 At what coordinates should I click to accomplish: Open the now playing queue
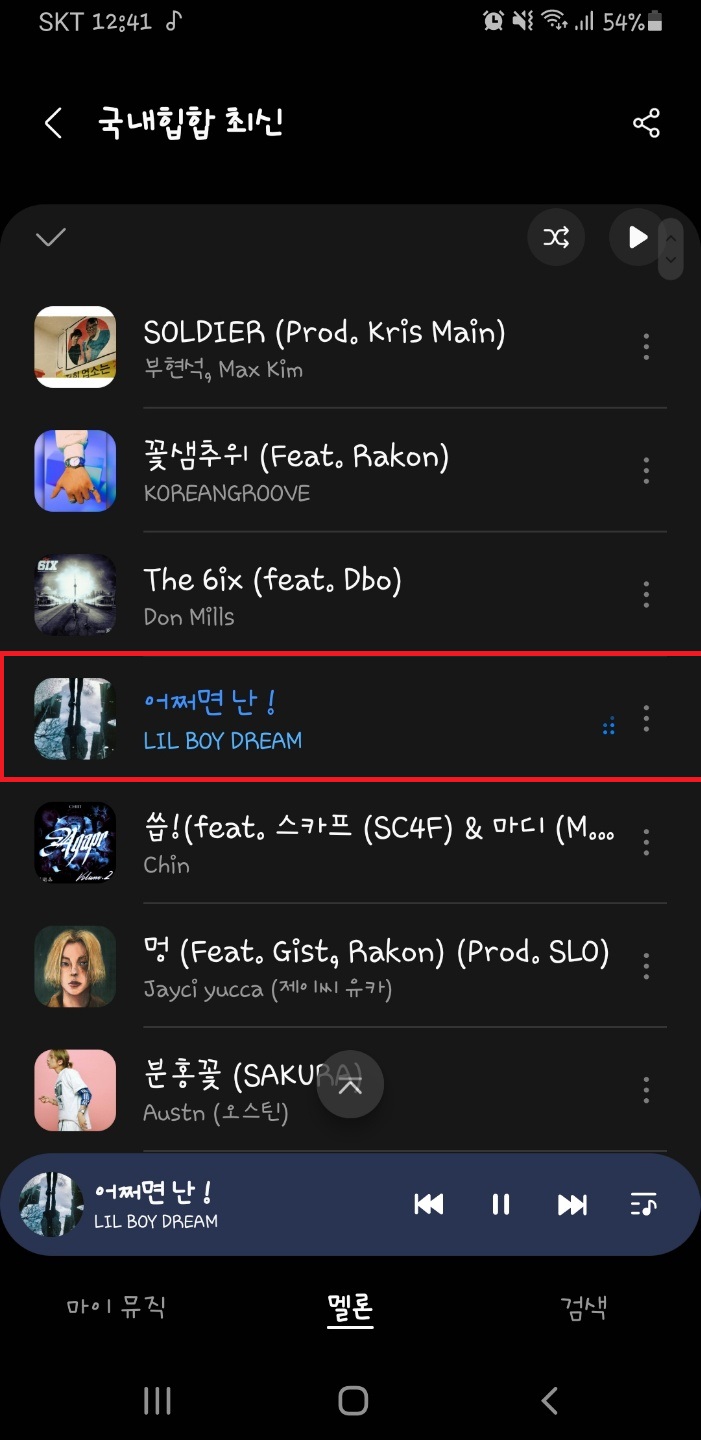(644, 1205)
